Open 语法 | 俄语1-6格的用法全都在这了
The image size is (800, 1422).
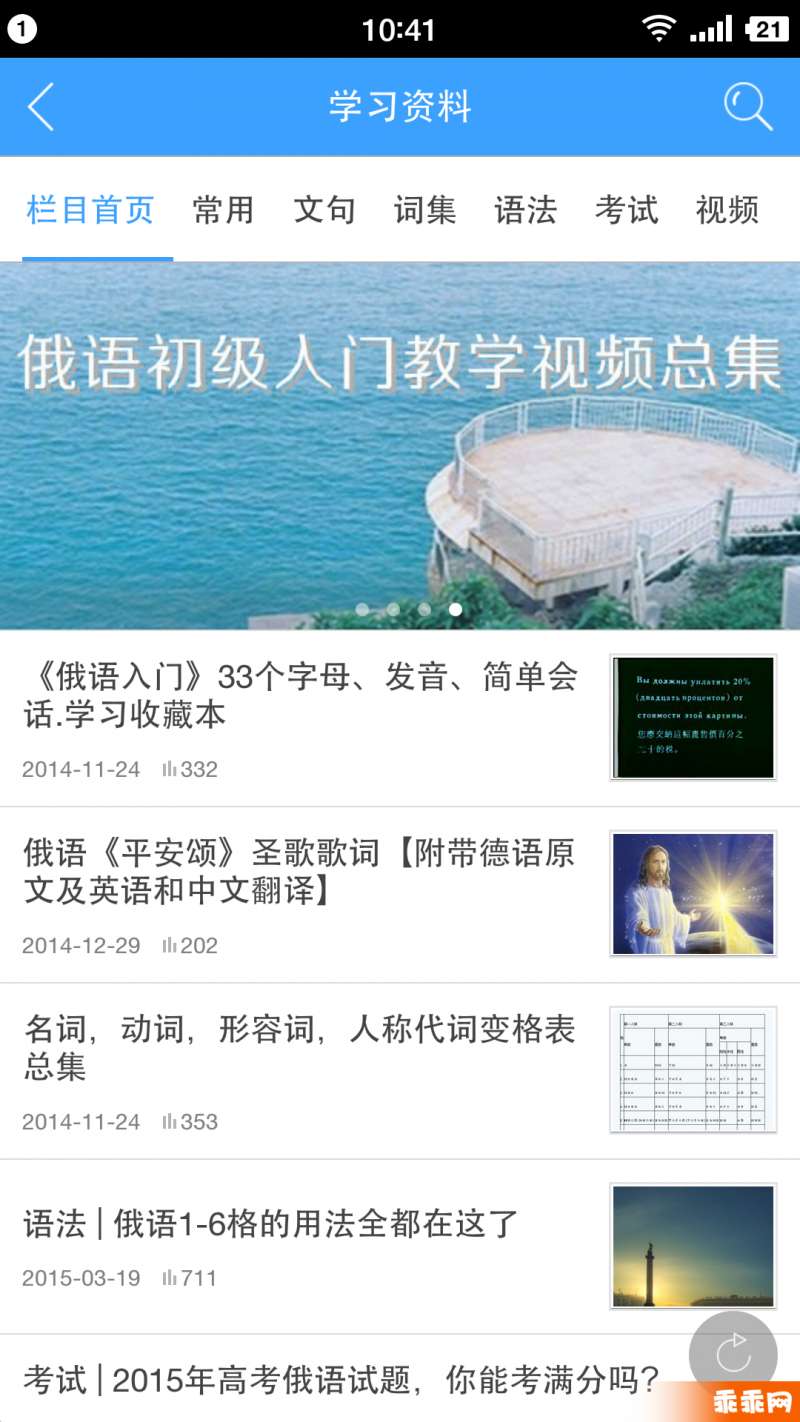tap(272, 1223)
